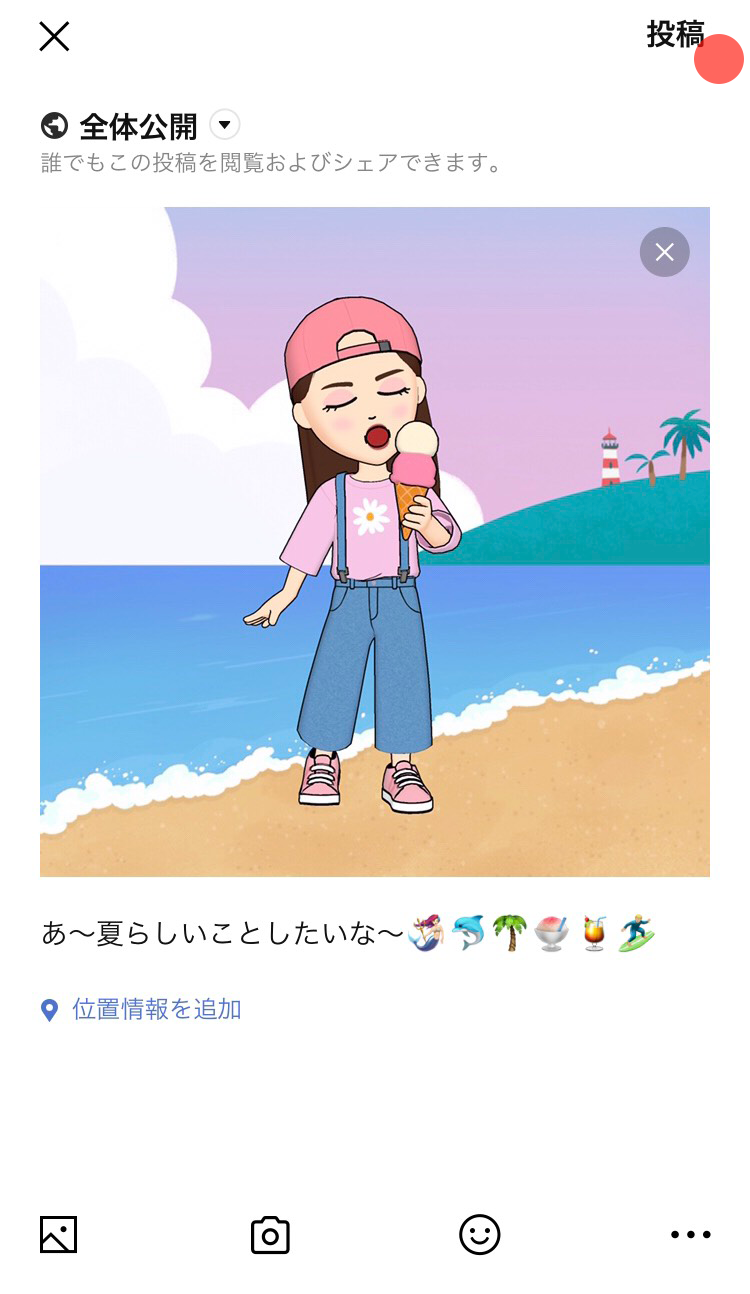Open more posting options via the ellipsis icon
Image resolution: width=750 pixels, height=1294 pixels.
[690, 1235]
